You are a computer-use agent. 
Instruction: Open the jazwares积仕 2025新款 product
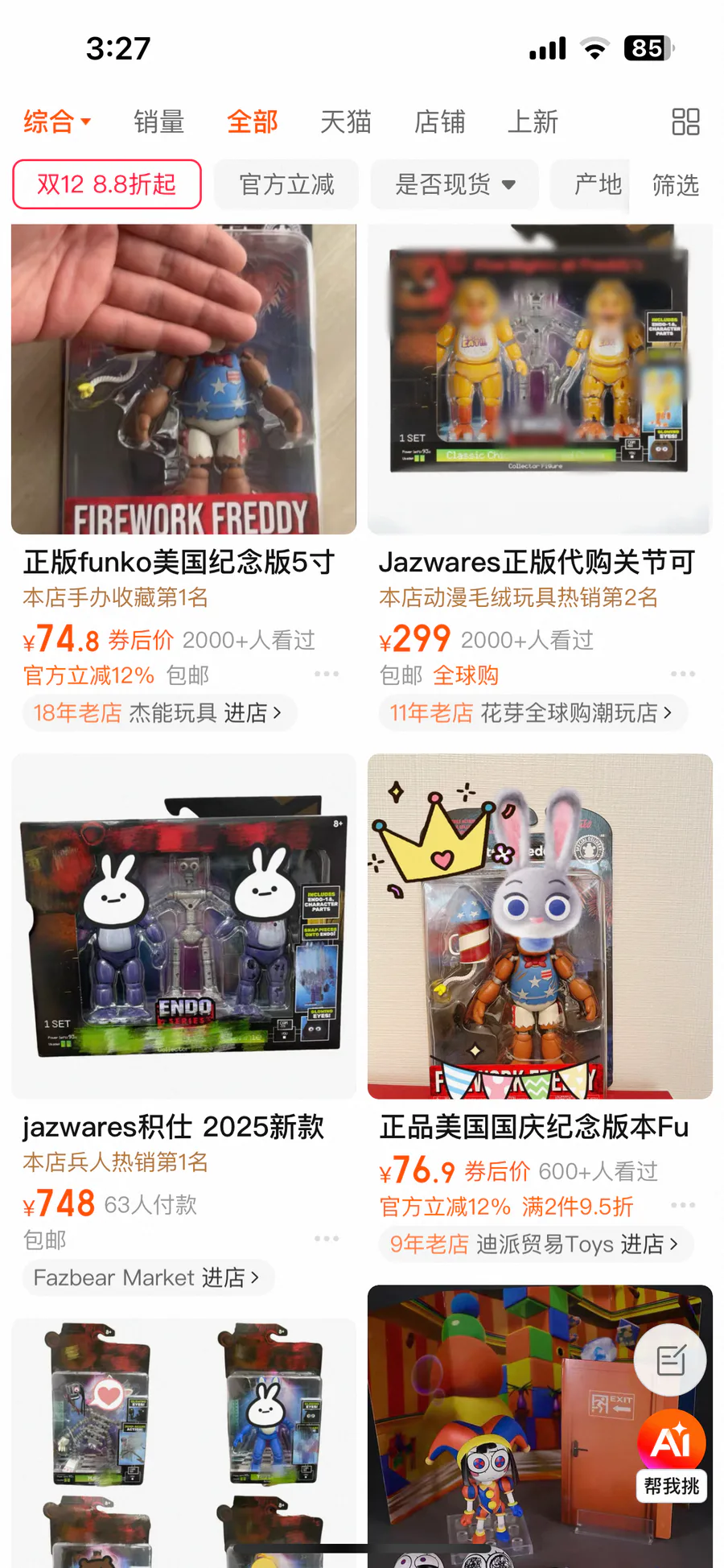click(183, 926)
